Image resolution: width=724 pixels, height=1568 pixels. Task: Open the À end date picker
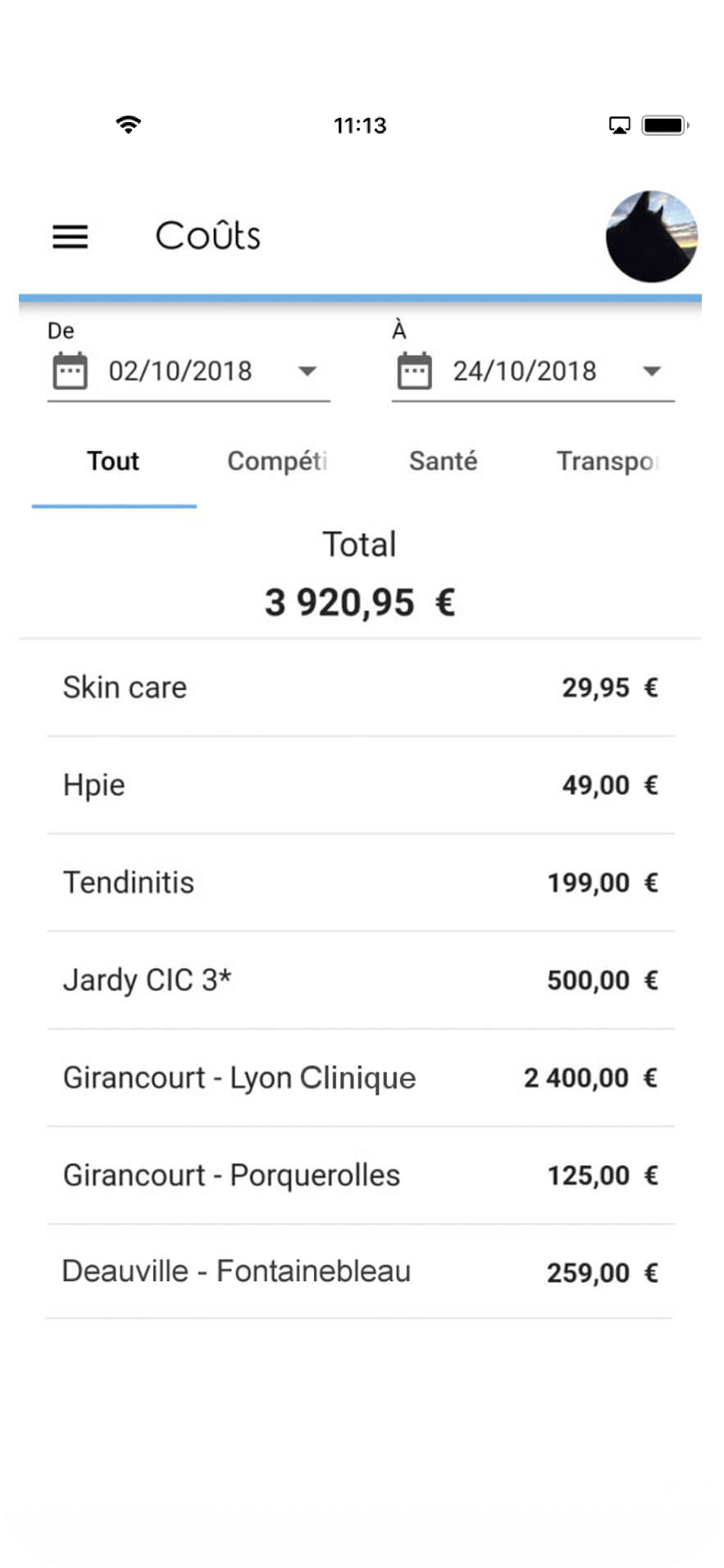[x=533, y=371]
